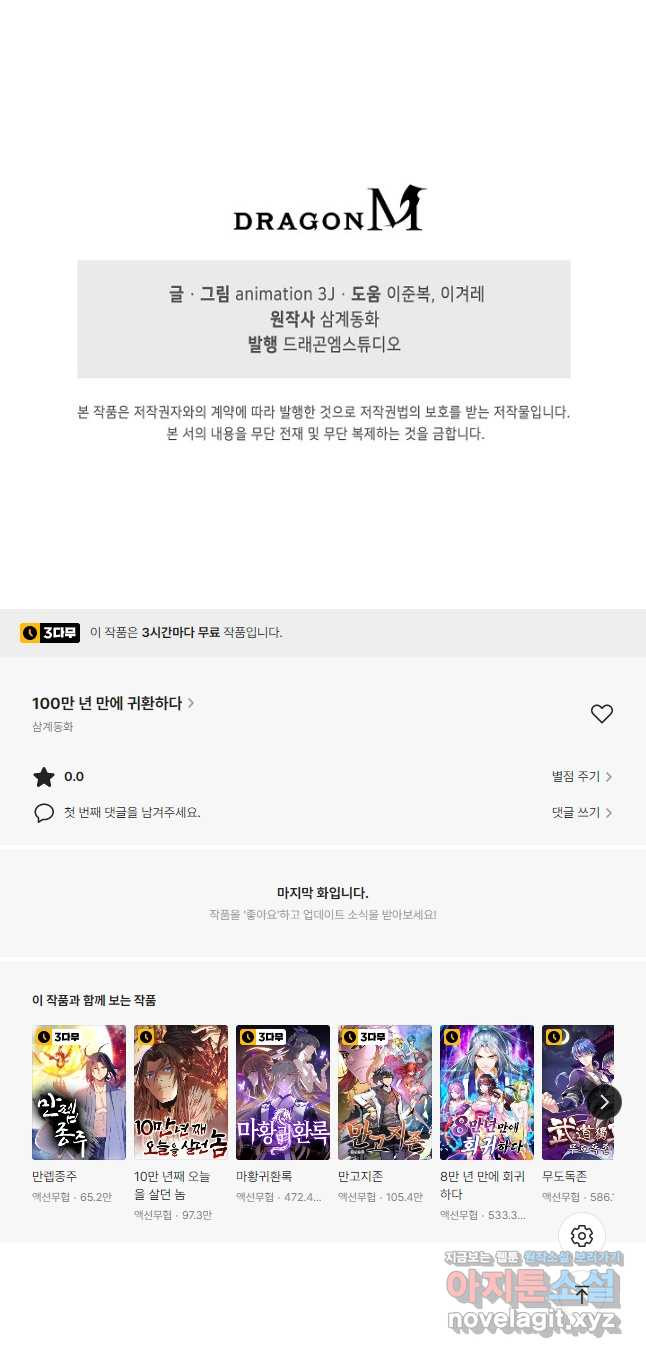Open viewer settings gear
Screen dimensions: 646x1358
(x=582, y=1235)
